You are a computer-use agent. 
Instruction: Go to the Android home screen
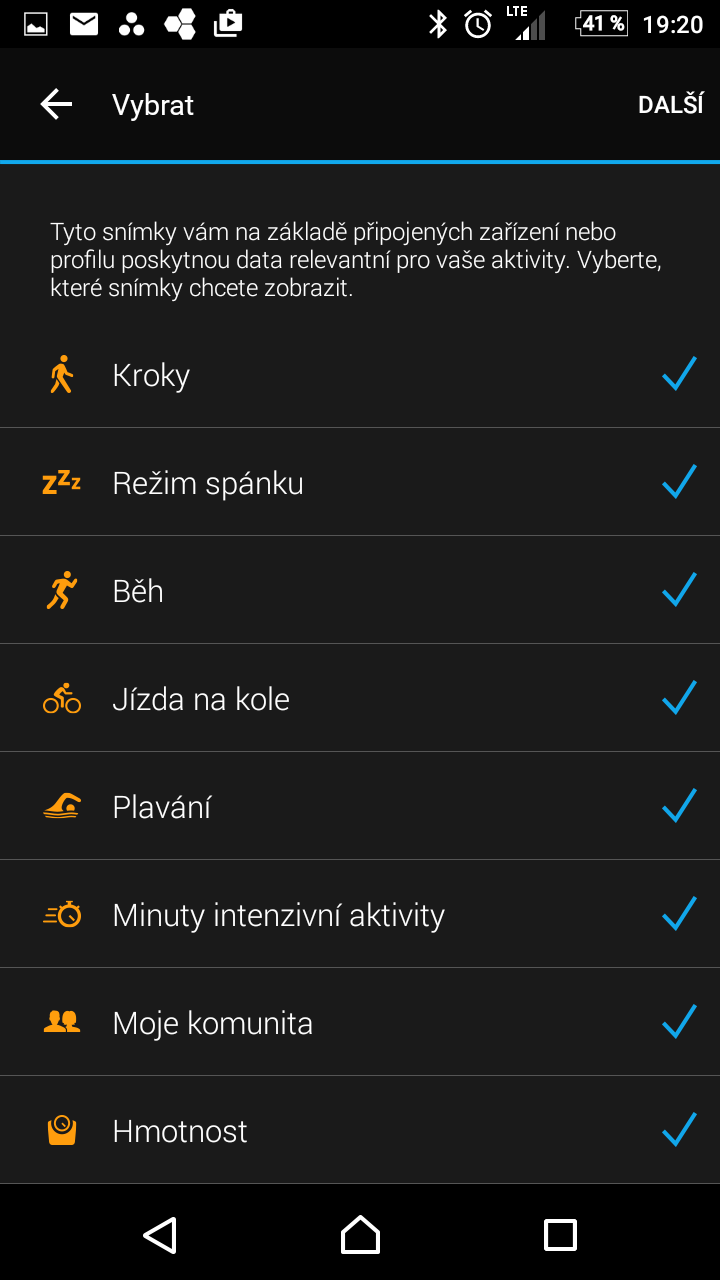(360, 1235)
